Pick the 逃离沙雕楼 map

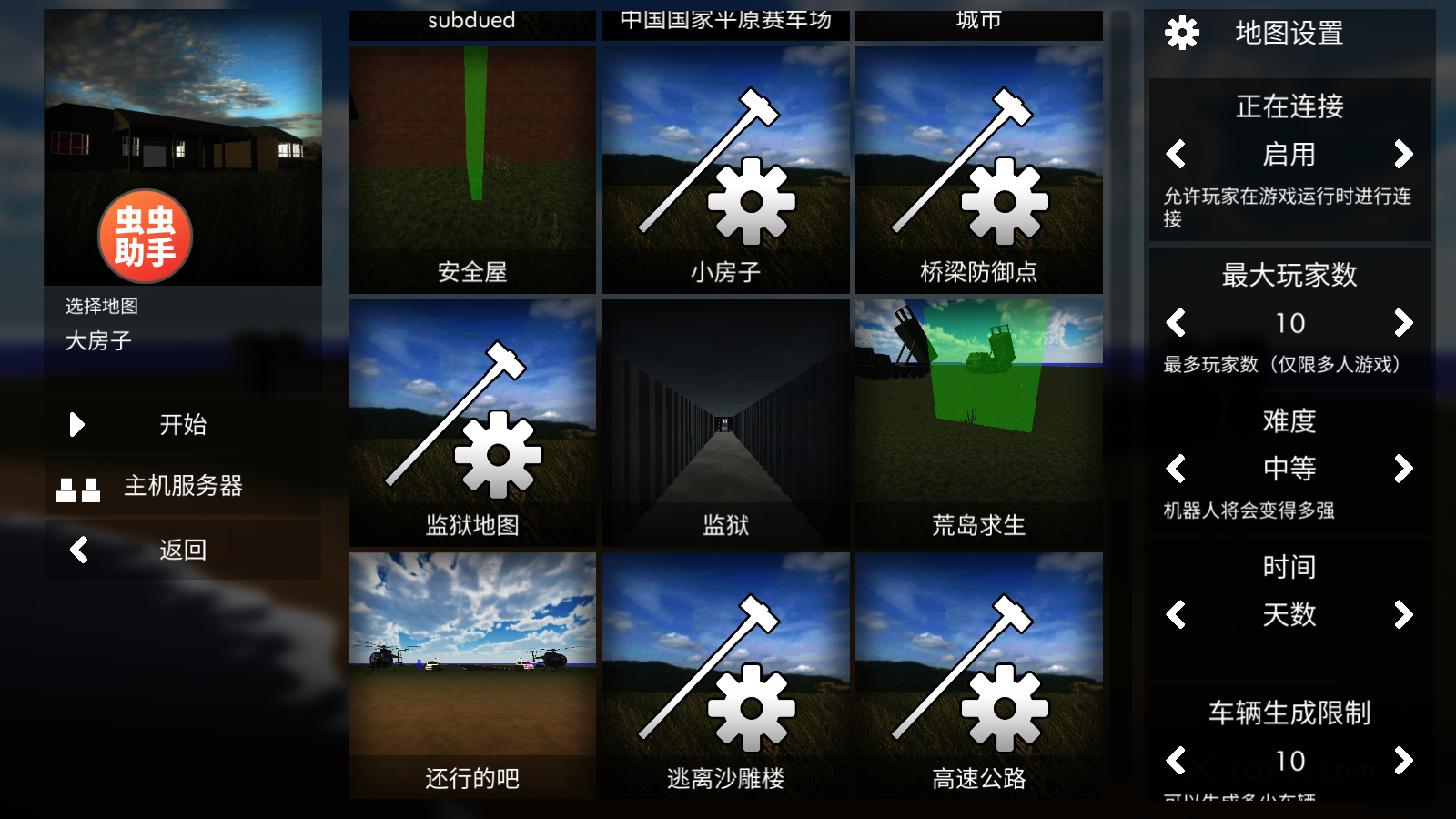tap(725, 676)
